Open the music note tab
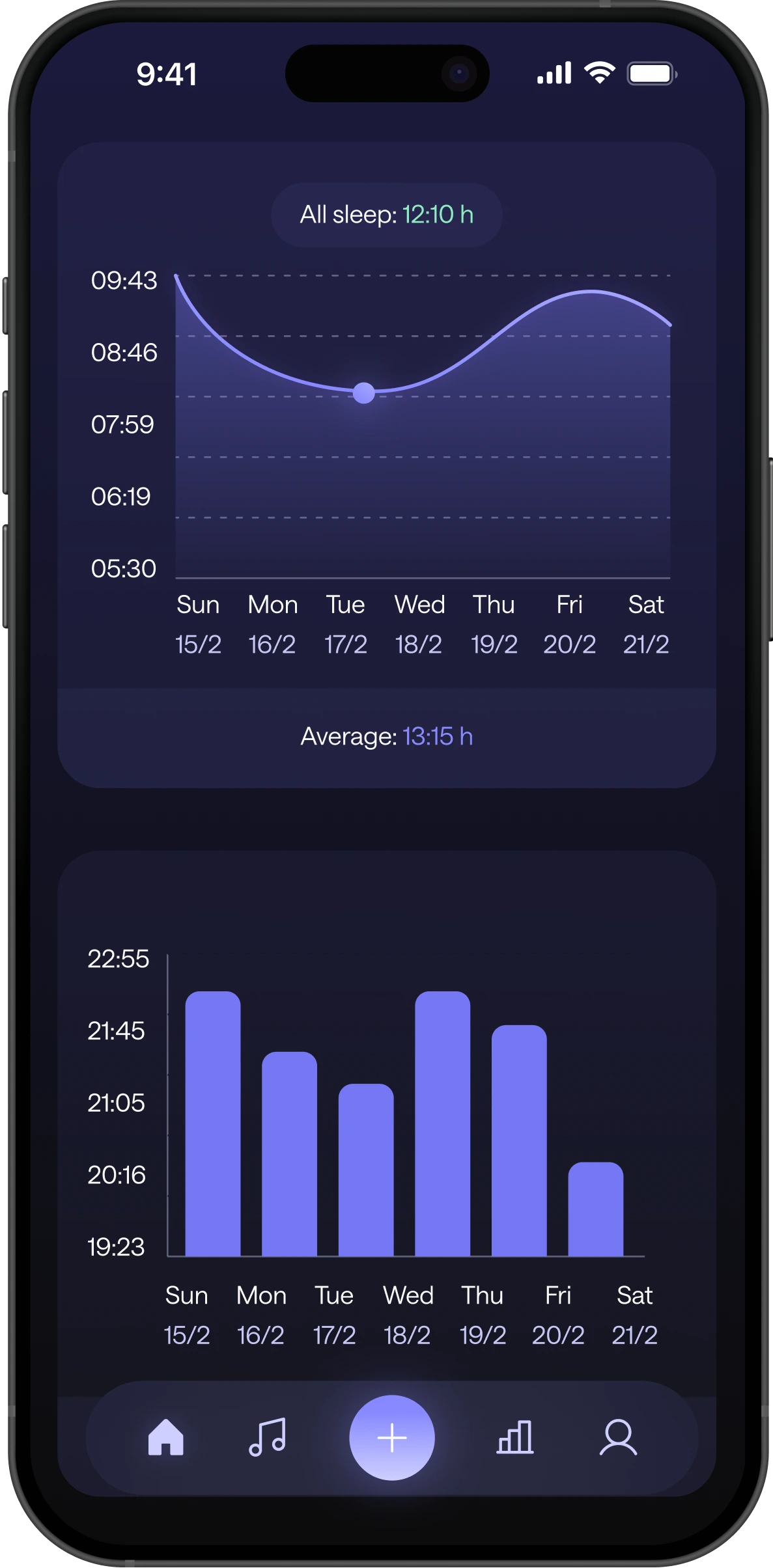This screenshot has height=1568, width=773. [267, 1437]
